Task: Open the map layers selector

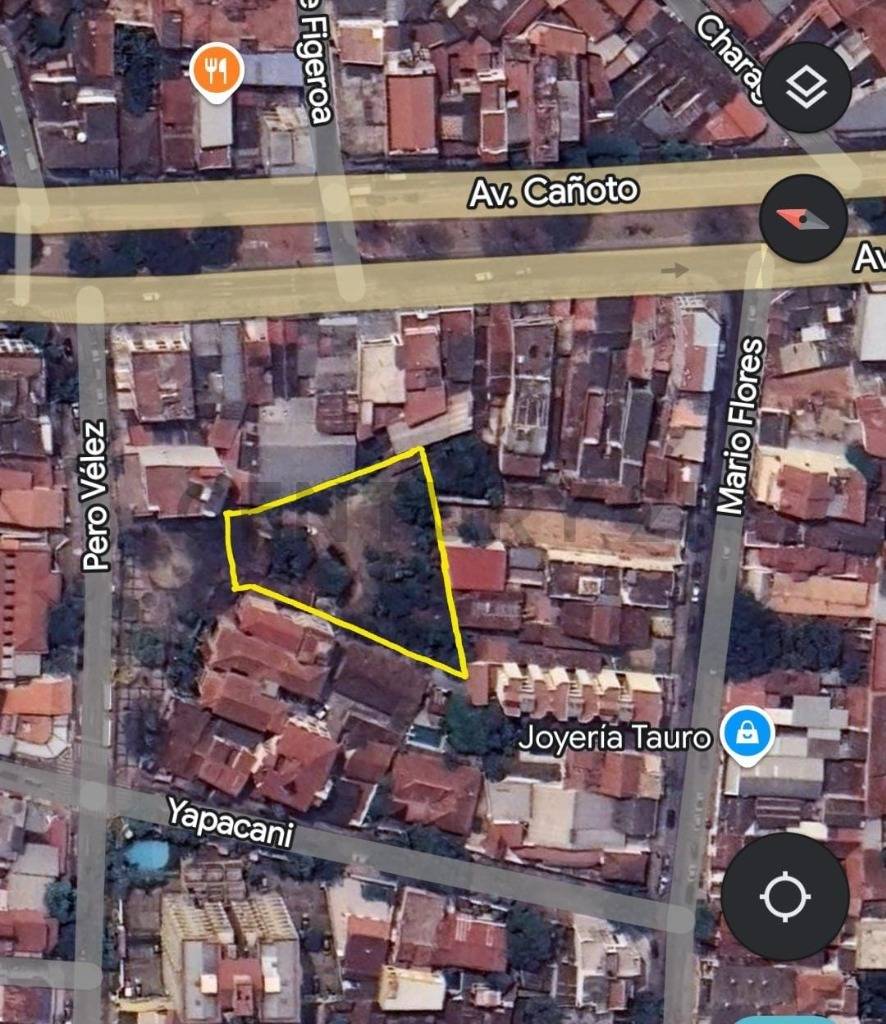Action: 808,88
